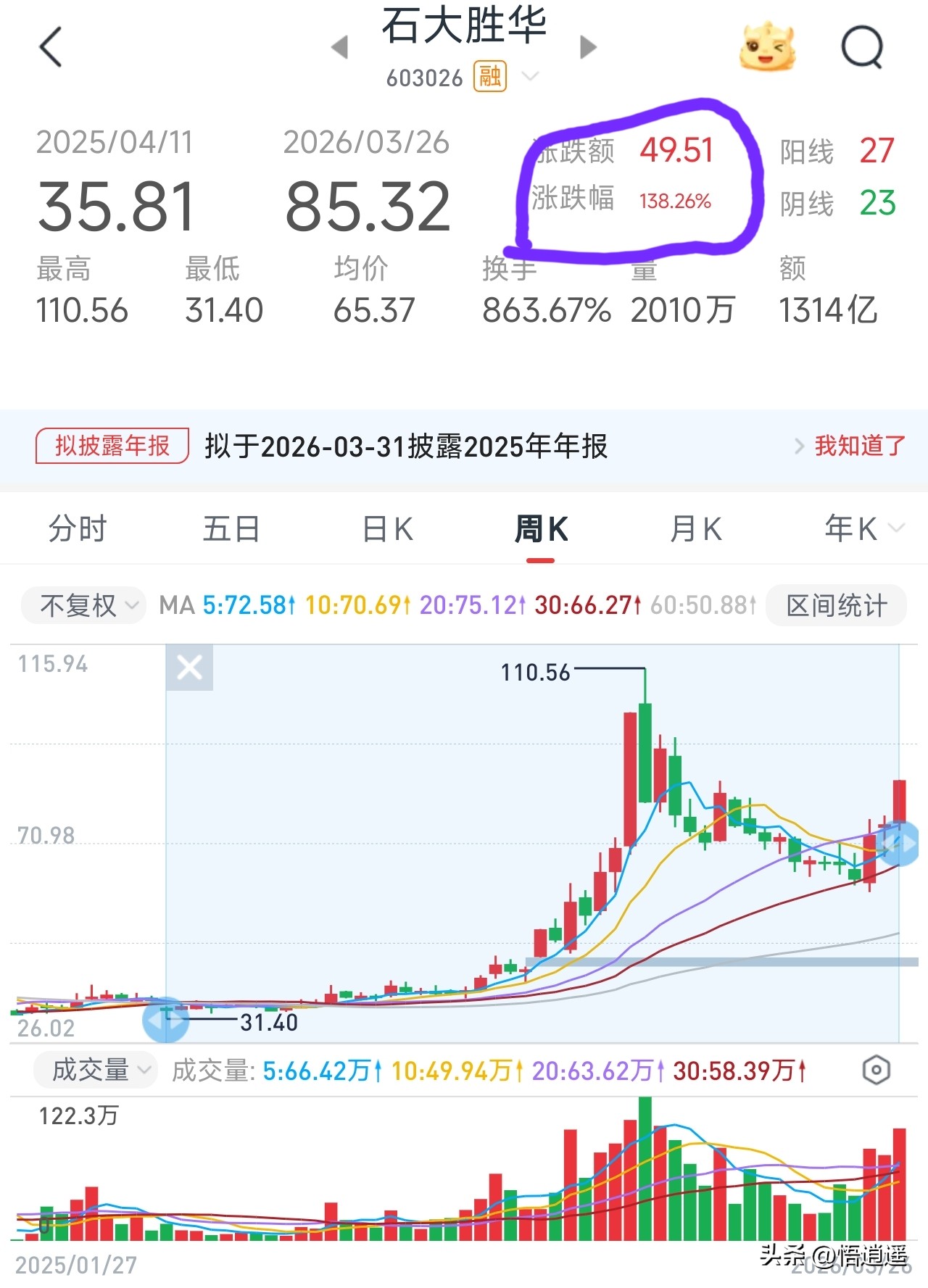Click the dragon mascot icon

[x=768, y=46]
